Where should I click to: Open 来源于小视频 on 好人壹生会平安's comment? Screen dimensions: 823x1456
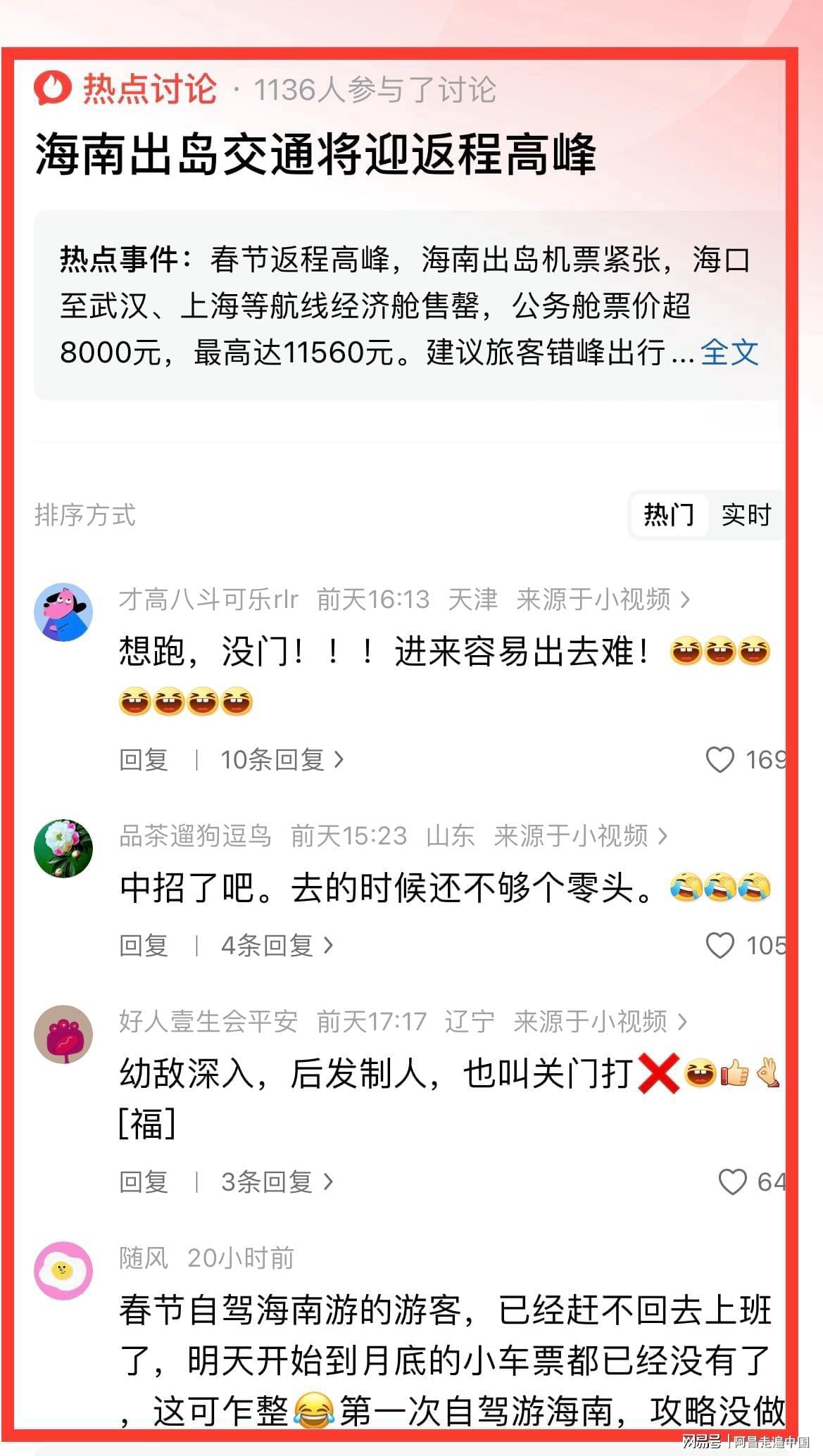(x=599, y=1022)
